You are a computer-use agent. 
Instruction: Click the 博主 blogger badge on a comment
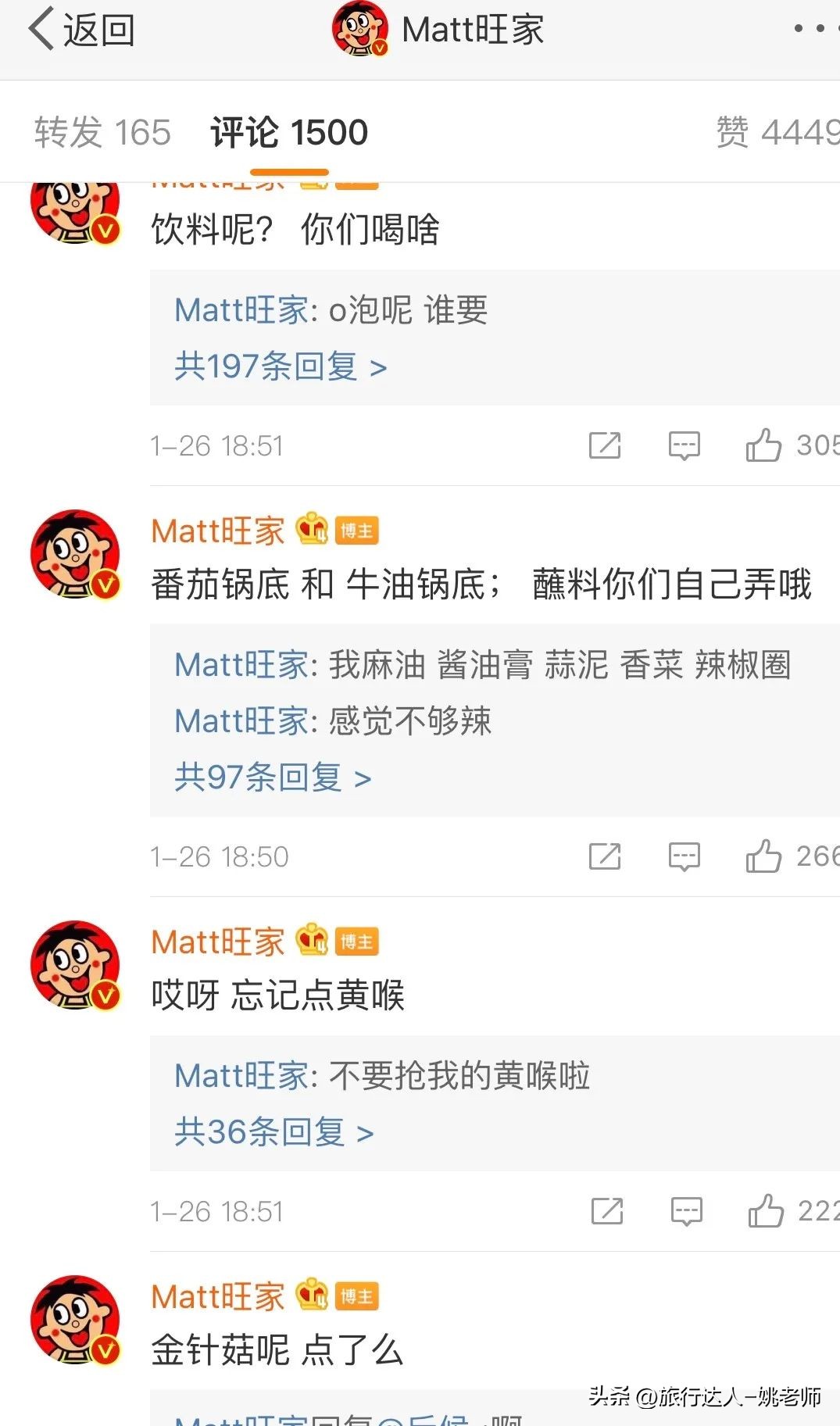pos(356,530)
